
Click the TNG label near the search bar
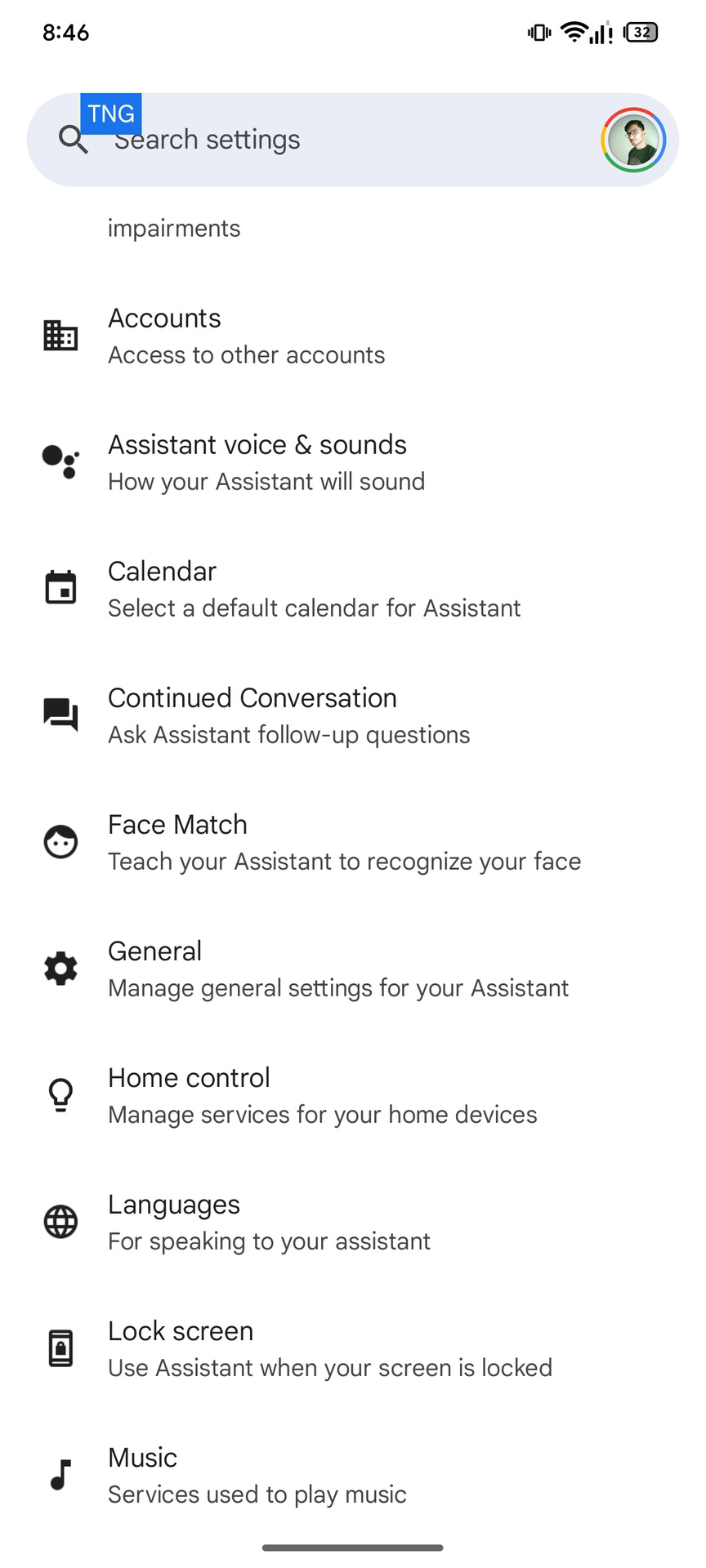tap(111, 113)
